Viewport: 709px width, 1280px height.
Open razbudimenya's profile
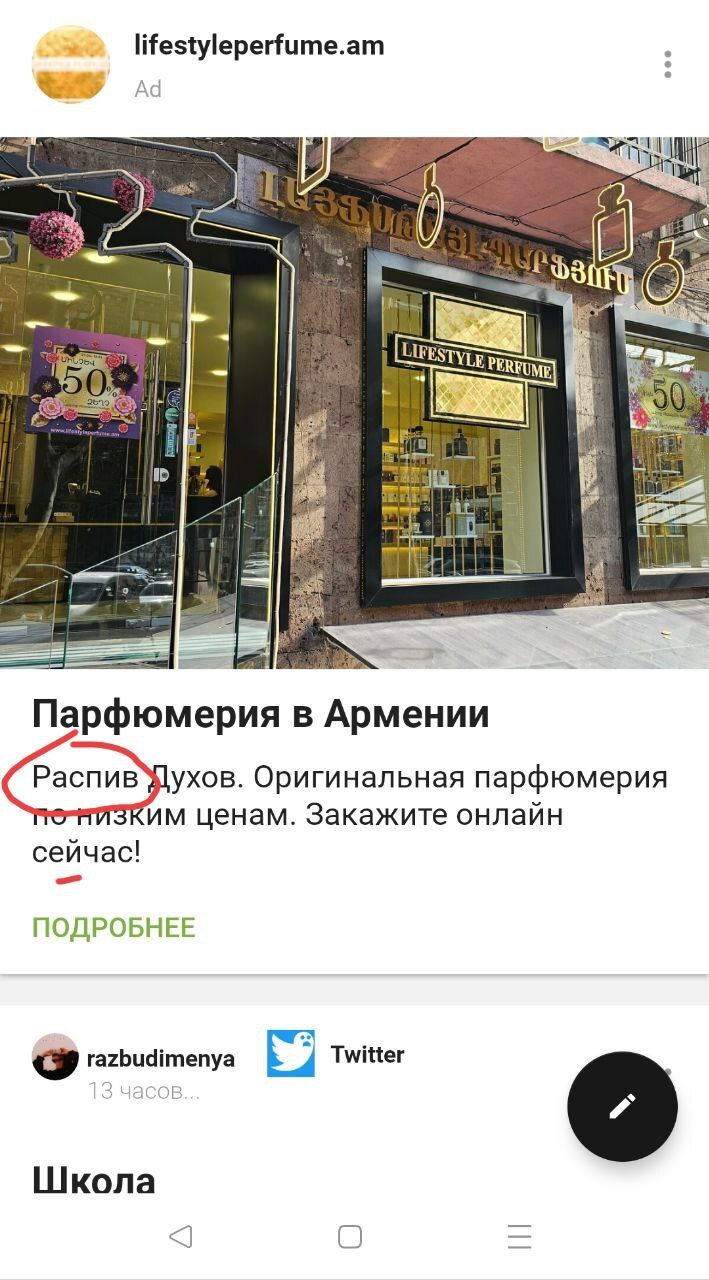(160, 1059)
